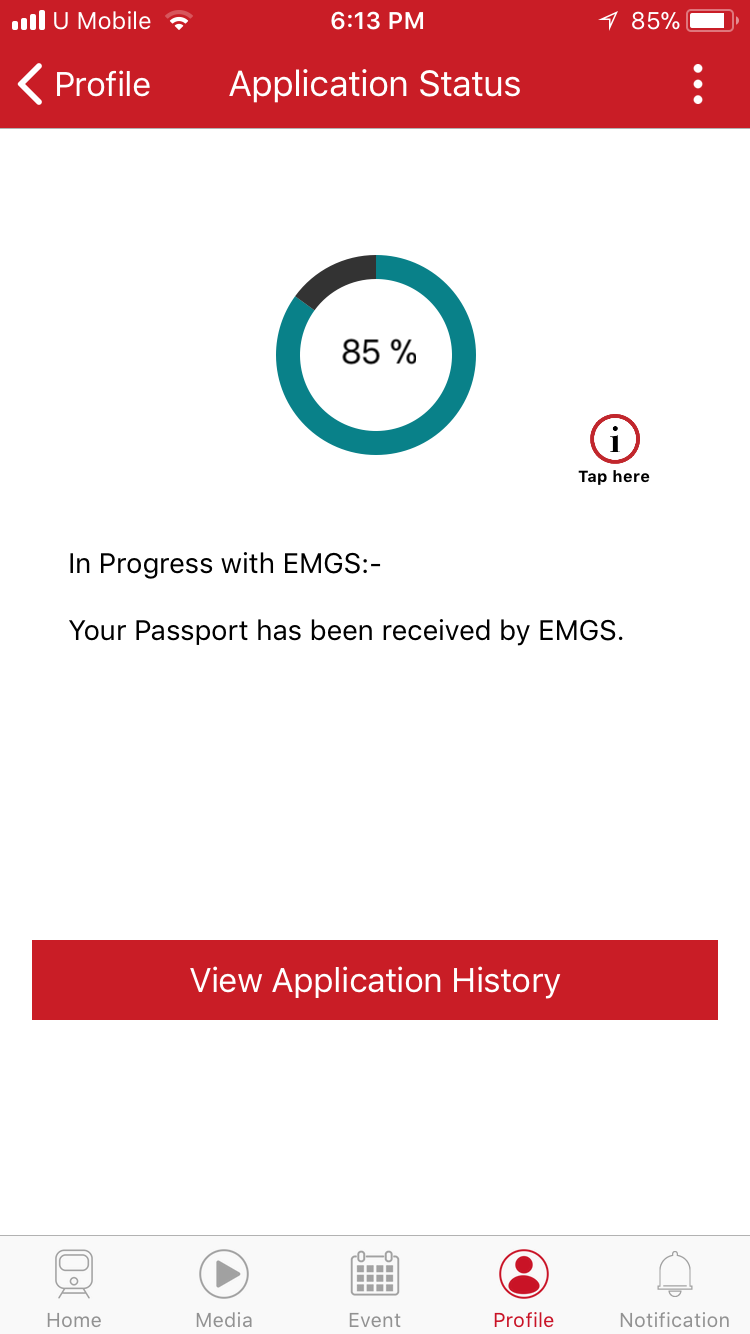
Task: Open the Profile tab
Action: [x=524, y=1288]
